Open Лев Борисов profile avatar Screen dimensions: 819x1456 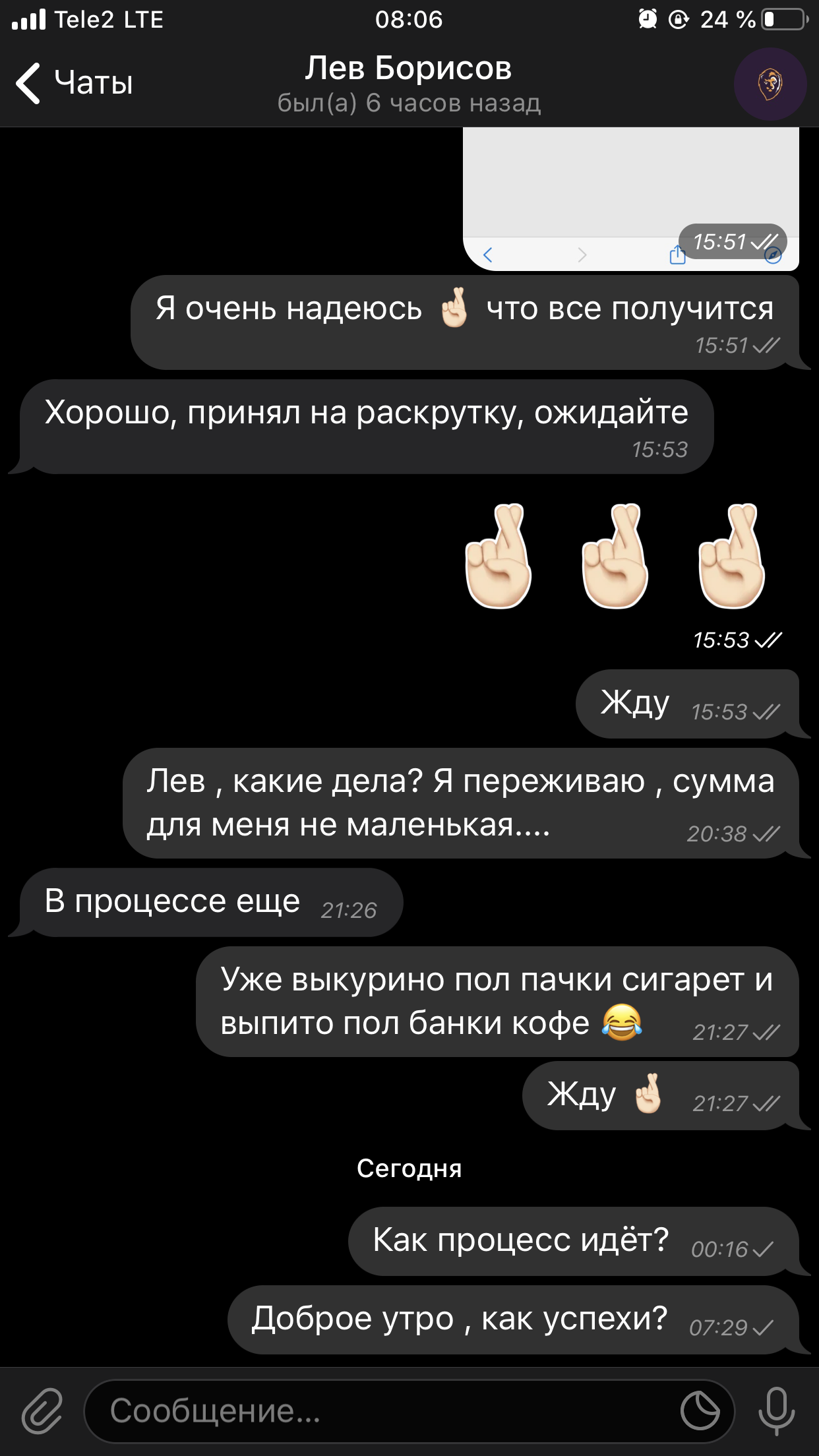[x=770, y=84]
